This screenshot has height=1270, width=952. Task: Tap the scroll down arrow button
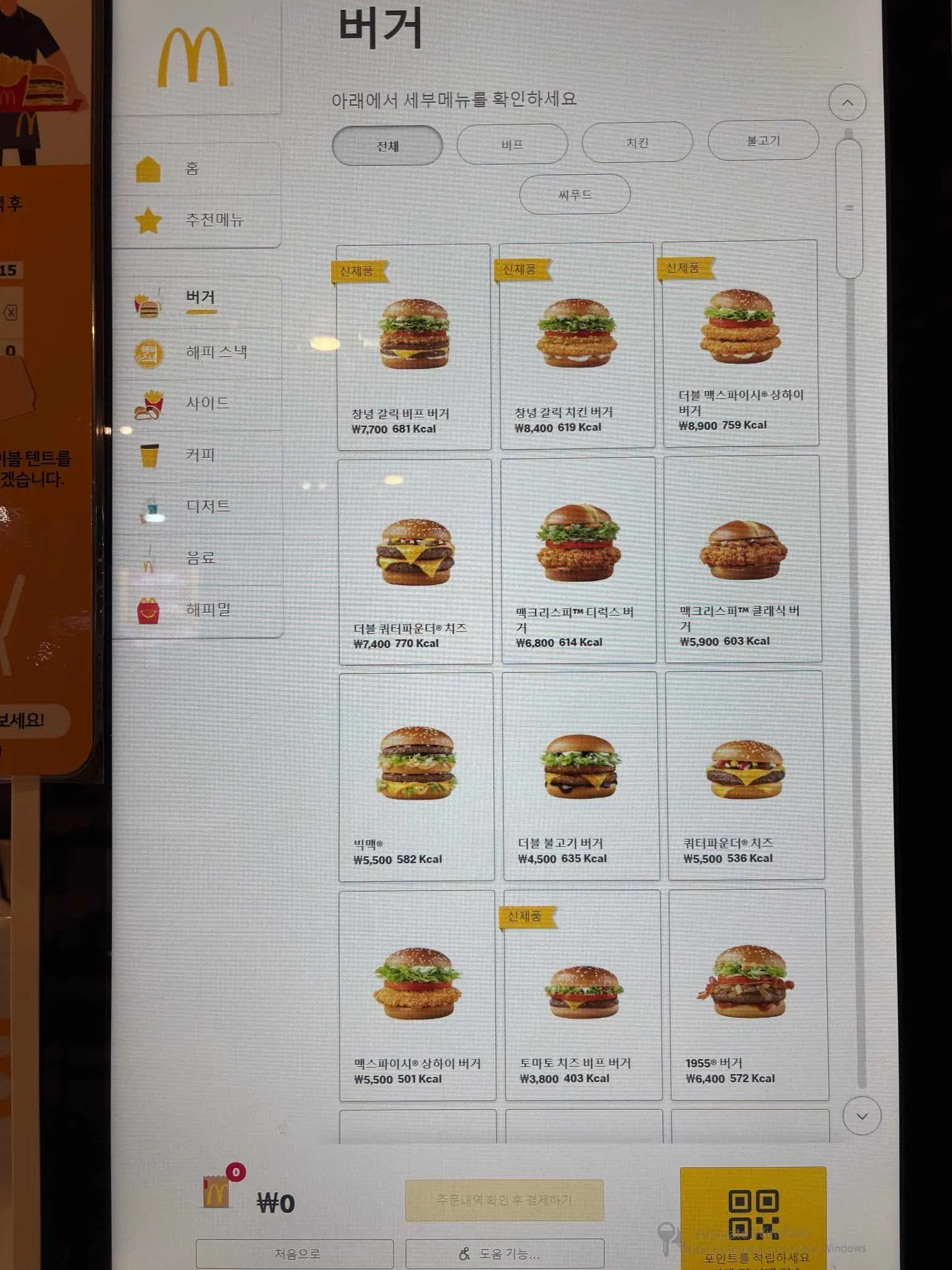pos(862,1116)
